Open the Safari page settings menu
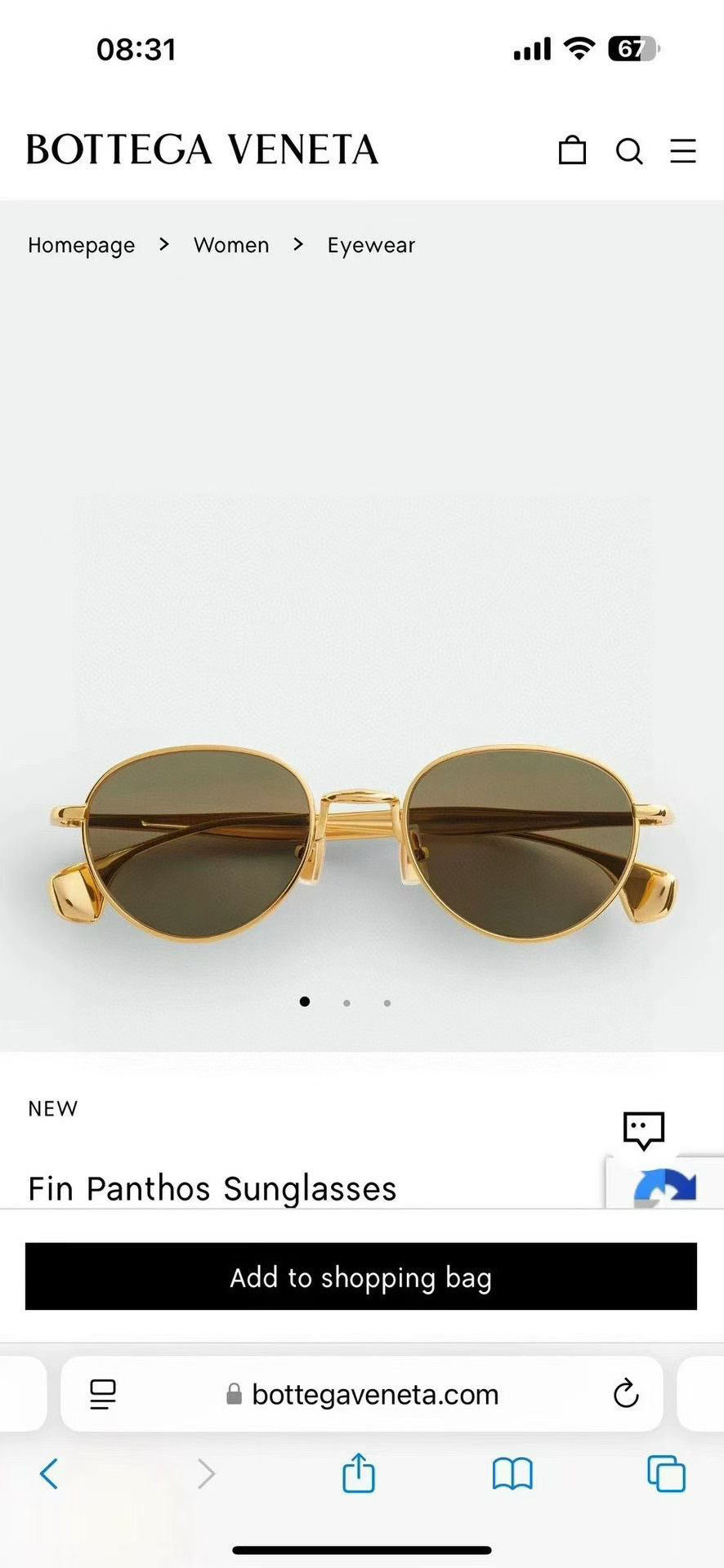 (103, 1394)
